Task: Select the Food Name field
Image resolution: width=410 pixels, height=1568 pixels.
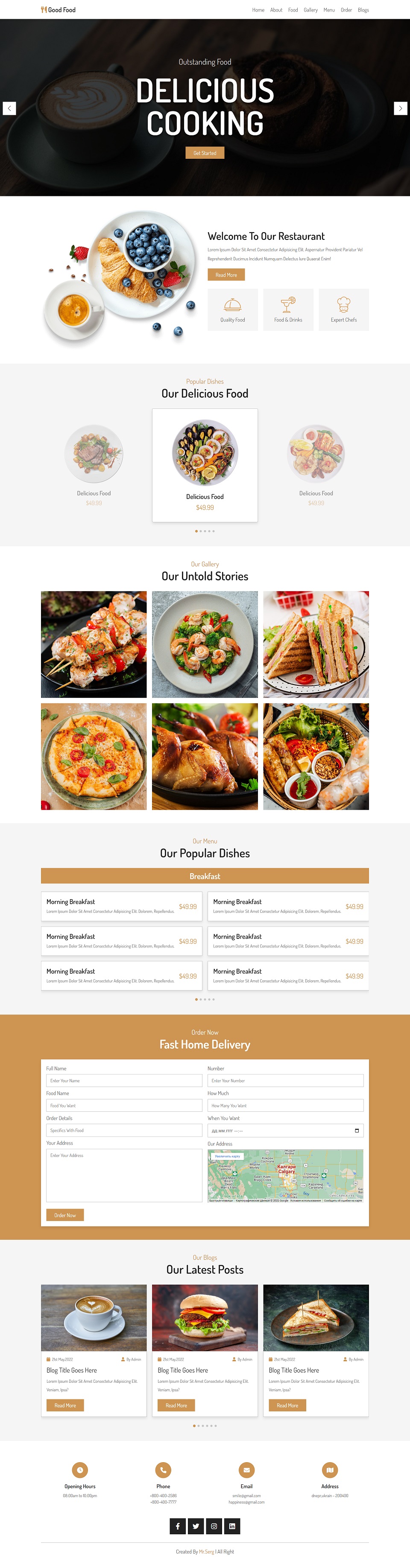Action: pos(124,1105)
